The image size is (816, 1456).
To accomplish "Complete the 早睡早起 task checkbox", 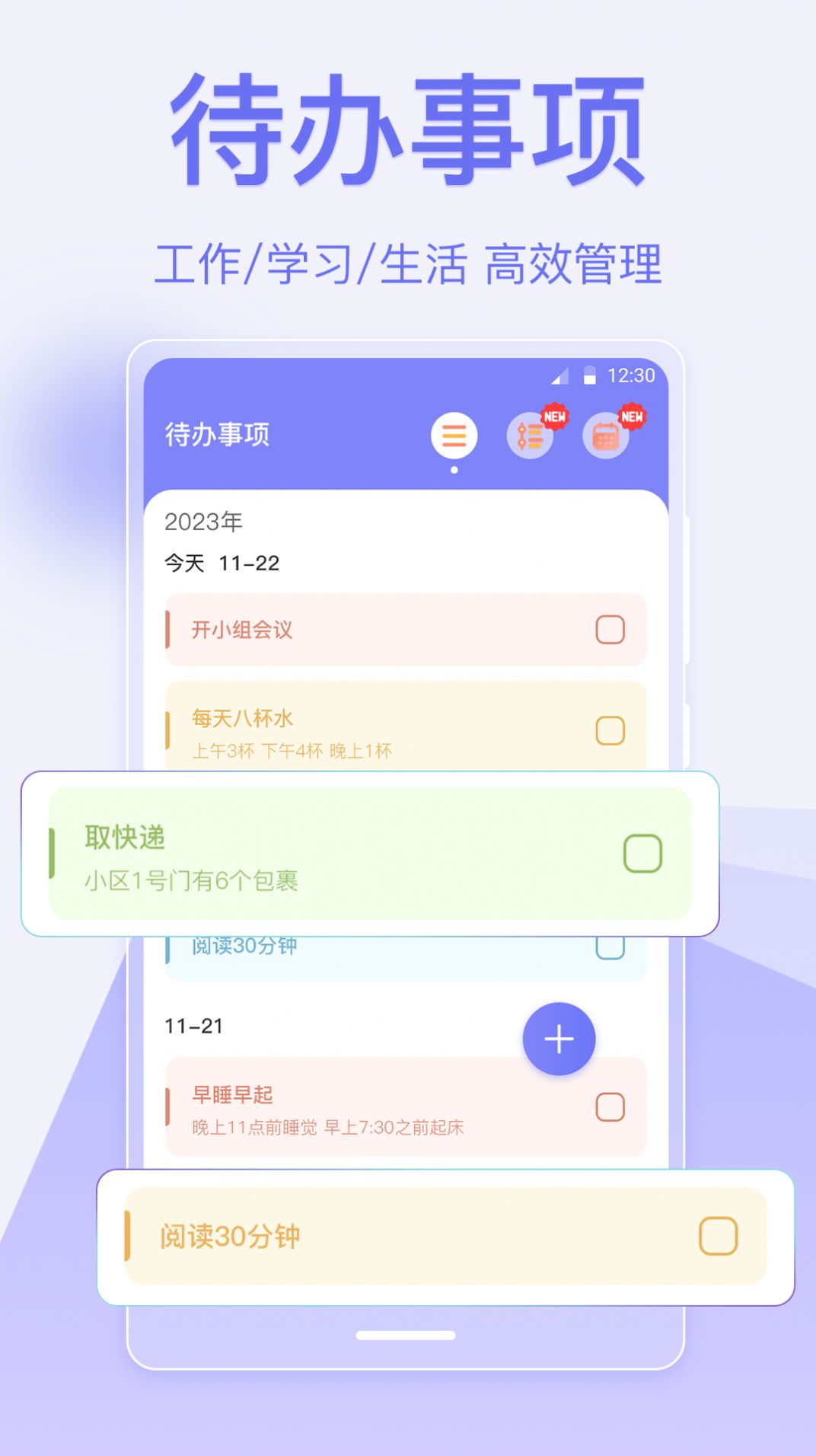I will coord(609,1108).
